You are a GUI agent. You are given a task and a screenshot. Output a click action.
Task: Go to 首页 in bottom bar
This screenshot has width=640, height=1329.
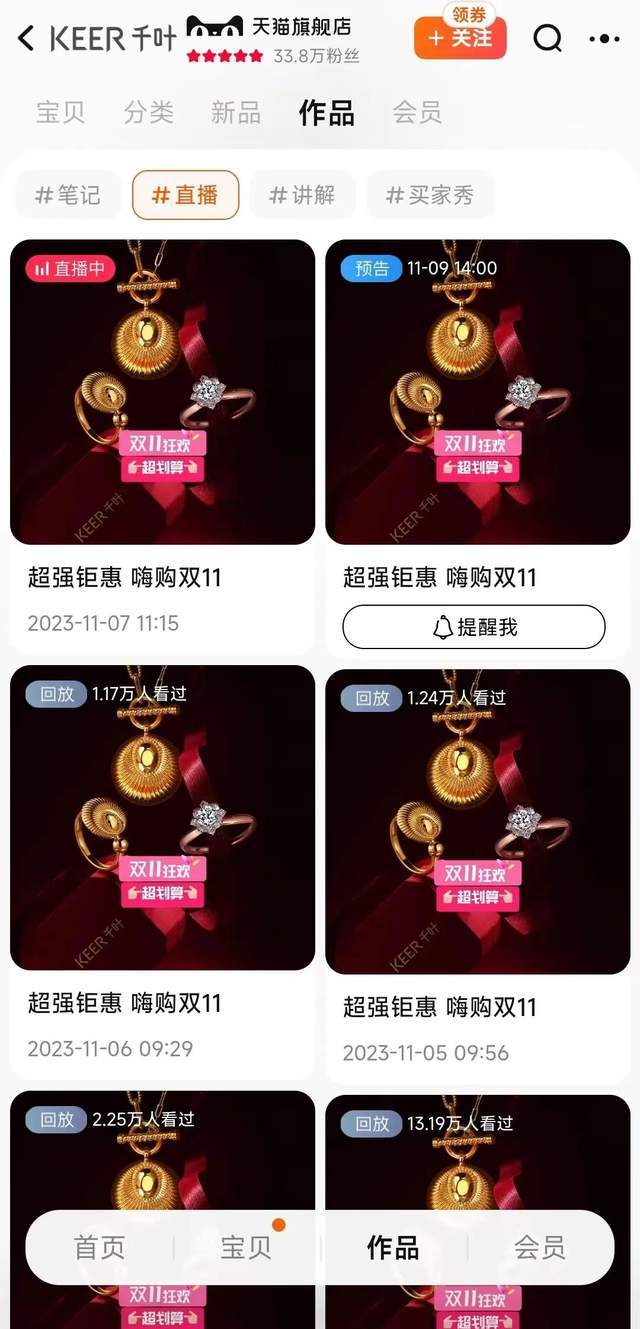pos(100,1247)
